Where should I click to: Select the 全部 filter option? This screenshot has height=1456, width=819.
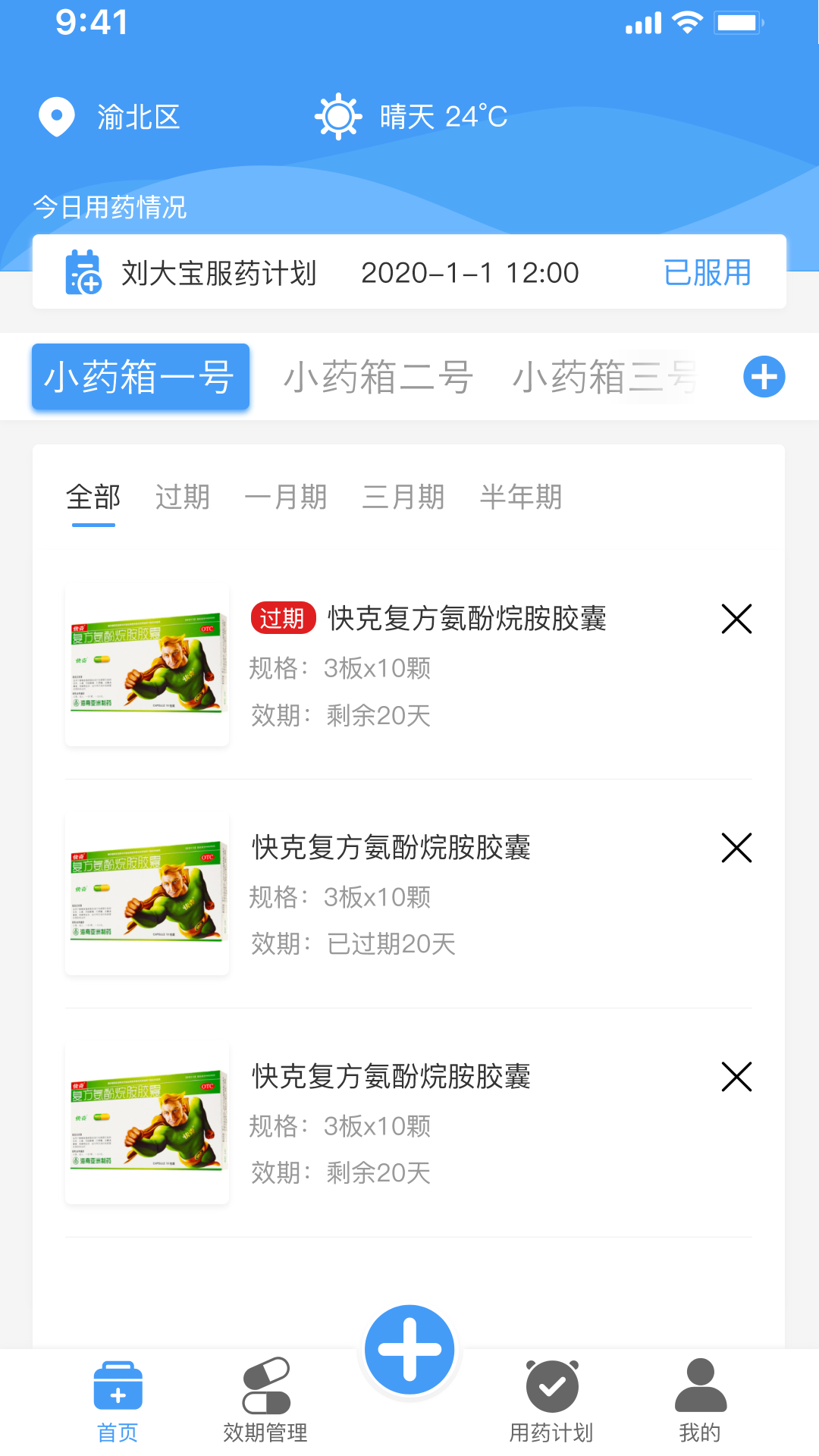pyautogui.click(x=94, y=497)
